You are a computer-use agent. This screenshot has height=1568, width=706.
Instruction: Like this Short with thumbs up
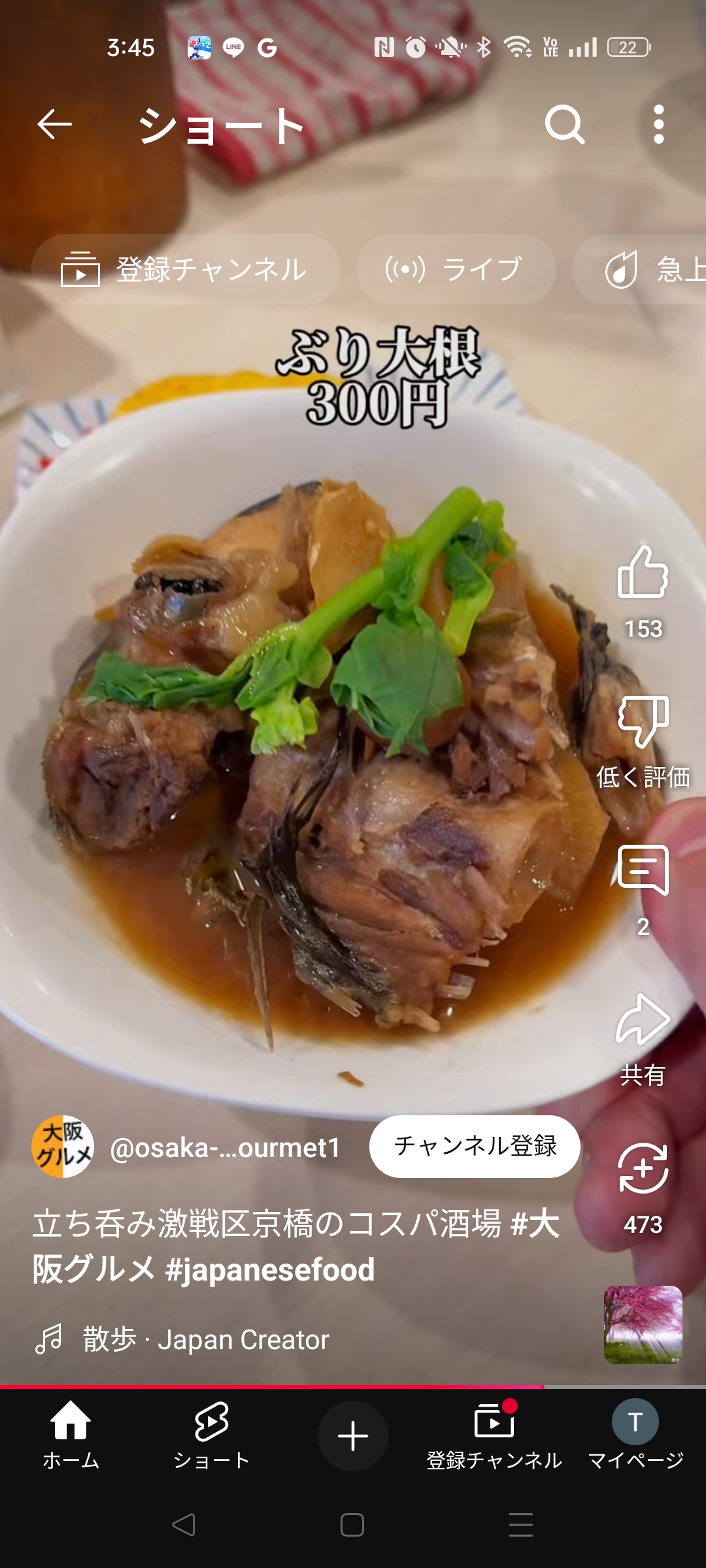(x=643, y=572)
